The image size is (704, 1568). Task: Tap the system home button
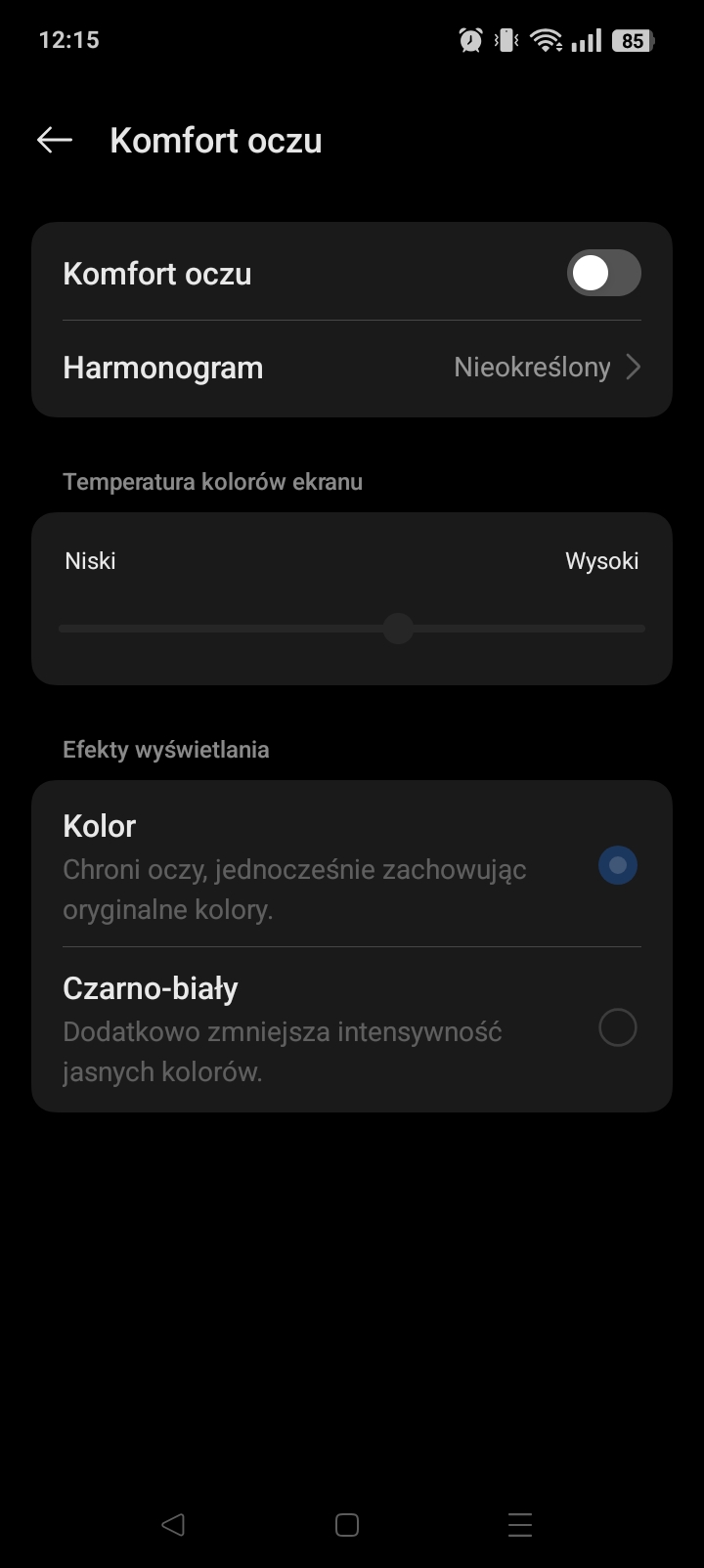tap(347, 1525)
